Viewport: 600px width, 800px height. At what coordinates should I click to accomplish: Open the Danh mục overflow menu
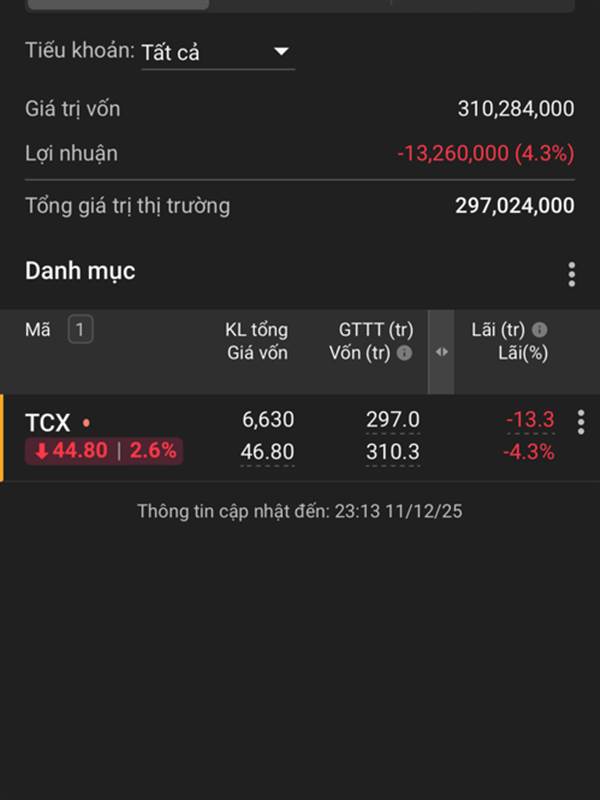pos(572,274)
